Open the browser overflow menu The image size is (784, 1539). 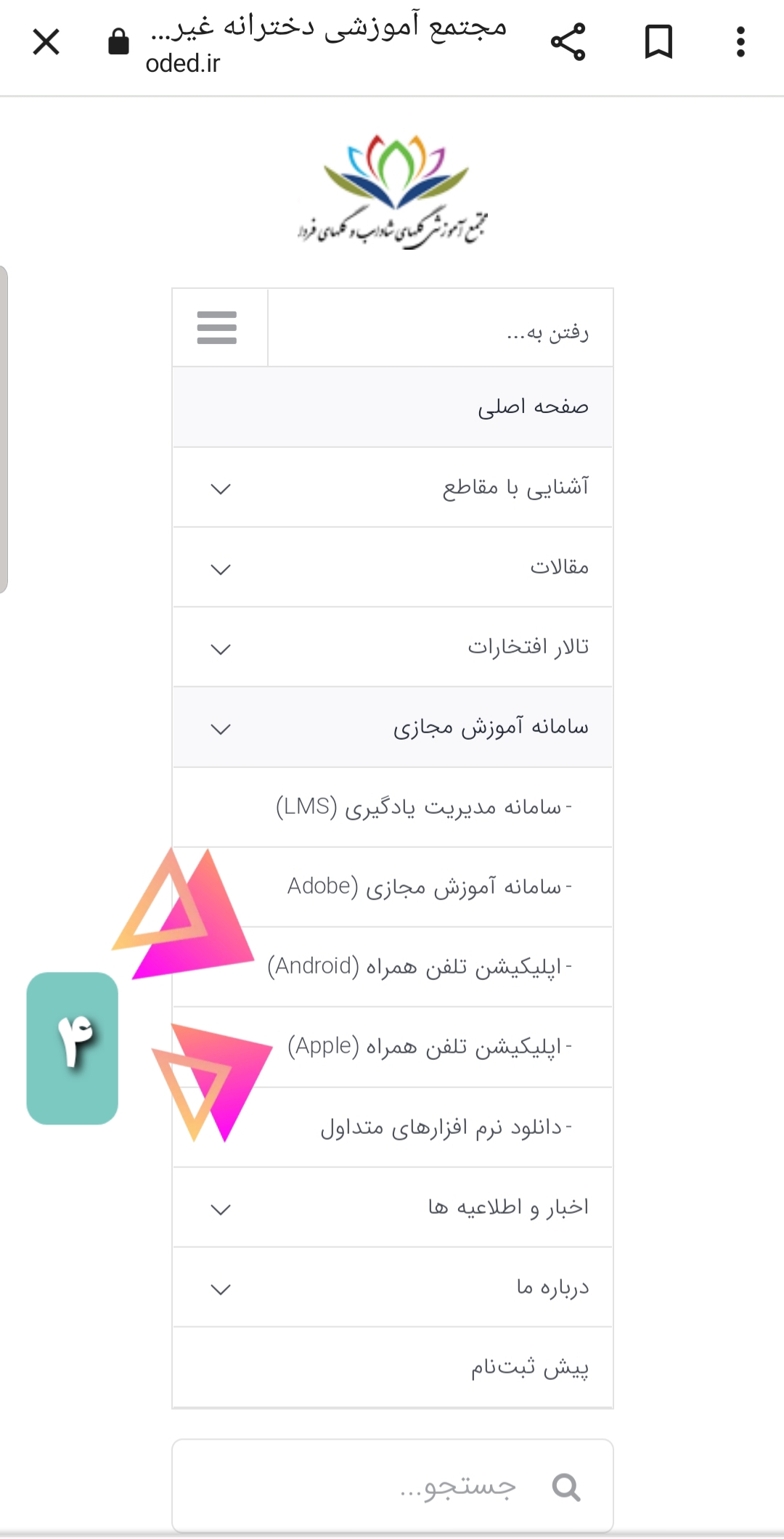click(740, 42)
